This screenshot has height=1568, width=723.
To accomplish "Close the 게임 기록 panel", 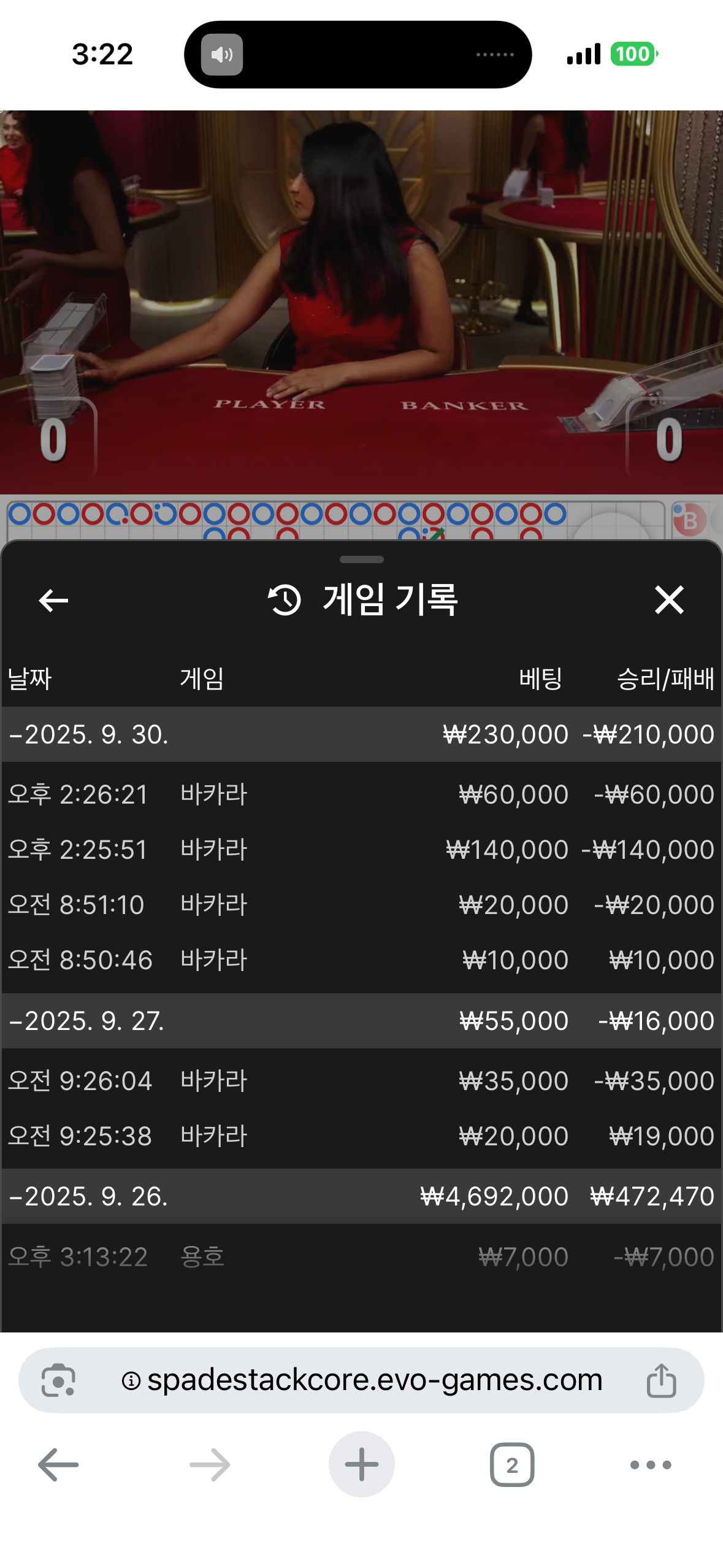I will pyautogui.click(x=668, y=600).
